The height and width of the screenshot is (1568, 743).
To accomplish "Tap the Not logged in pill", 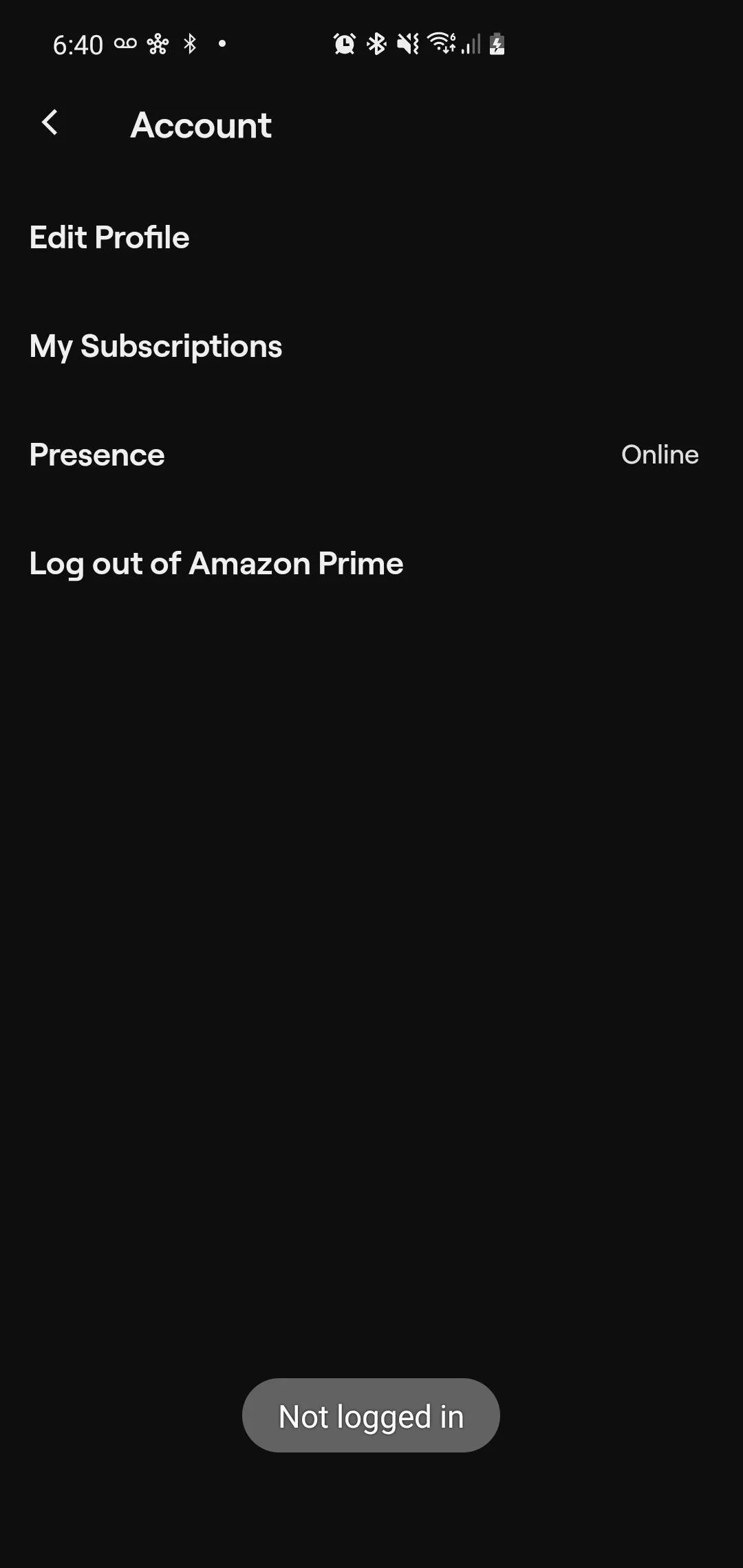I will [x=371, y=1415].
